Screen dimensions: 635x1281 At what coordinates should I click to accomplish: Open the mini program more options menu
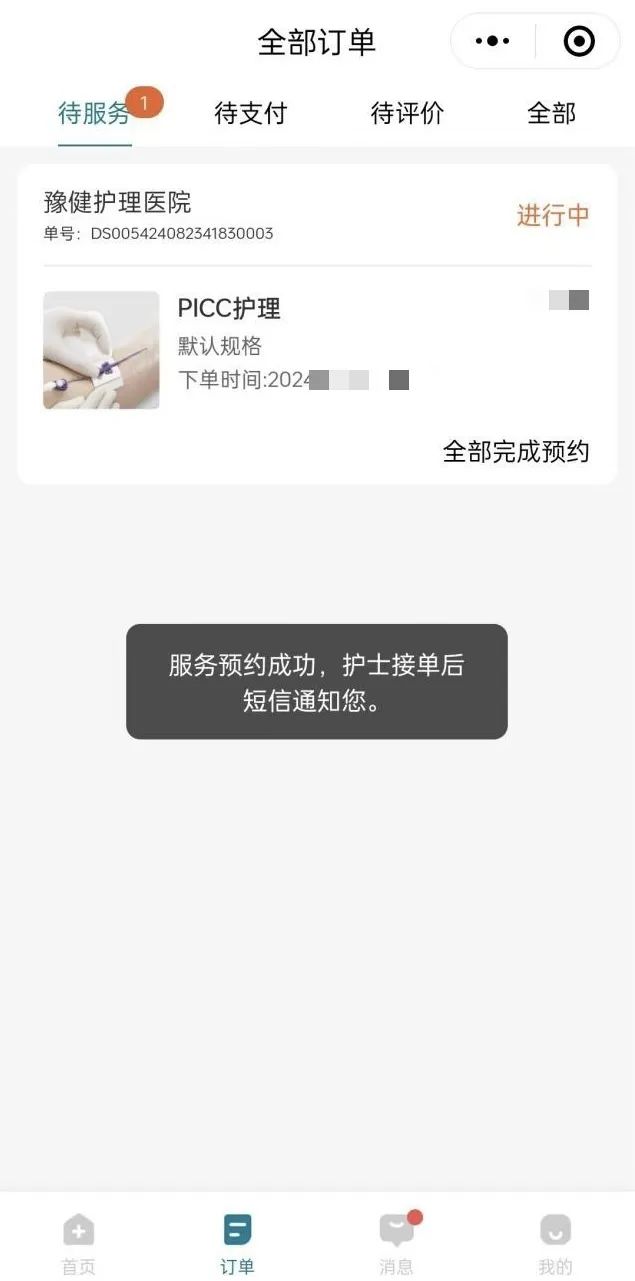click(x=493, y=41)
